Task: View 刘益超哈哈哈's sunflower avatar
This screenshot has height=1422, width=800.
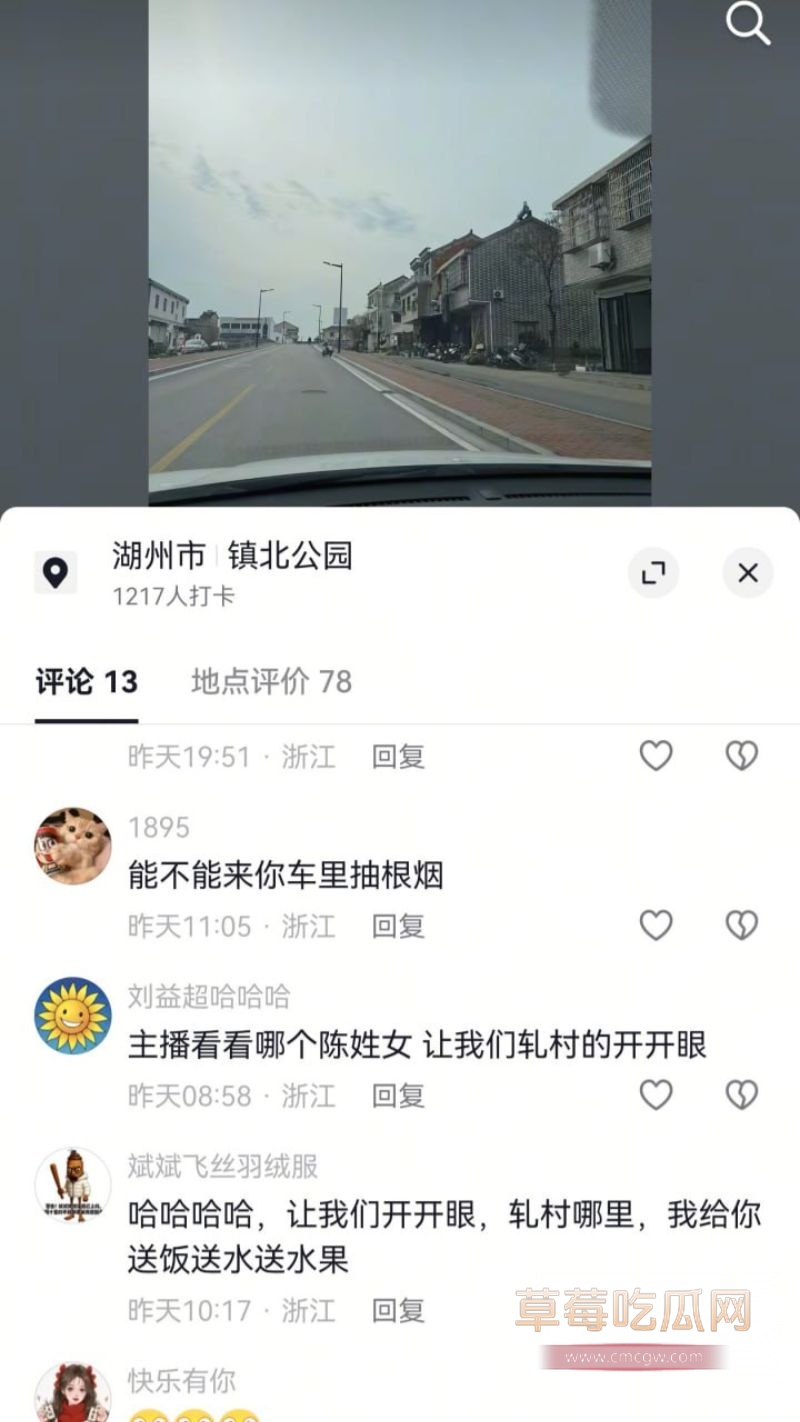Action: pyautogui.click(x=71, y=1016)
